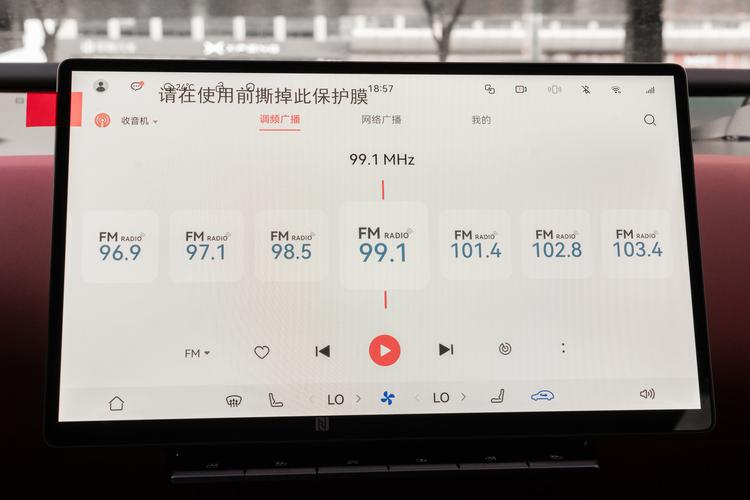Search for a radio station
This screenshot has width=750, height=500.
point(650,120)
